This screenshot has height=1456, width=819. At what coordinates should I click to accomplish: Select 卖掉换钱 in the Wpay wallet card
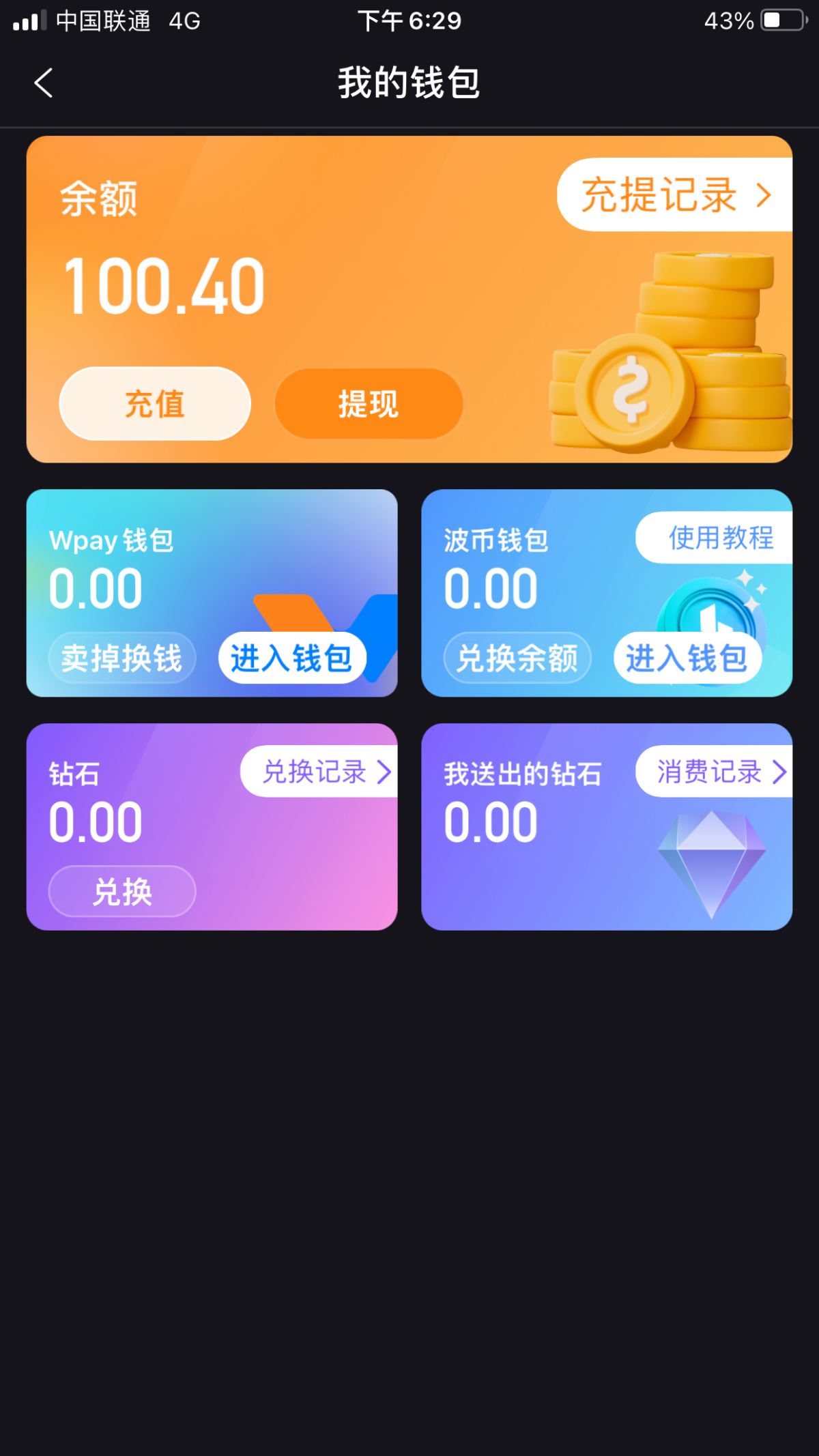(122, 658)
